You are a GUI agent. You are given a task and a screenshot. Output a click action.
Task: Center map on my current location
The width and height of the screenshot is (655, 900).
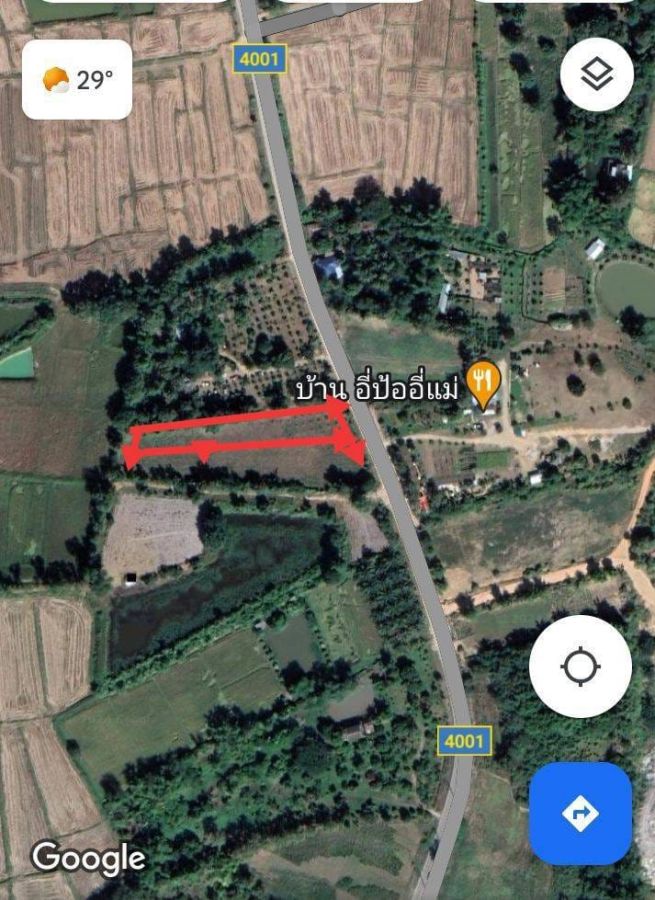[x=580, y=667]
